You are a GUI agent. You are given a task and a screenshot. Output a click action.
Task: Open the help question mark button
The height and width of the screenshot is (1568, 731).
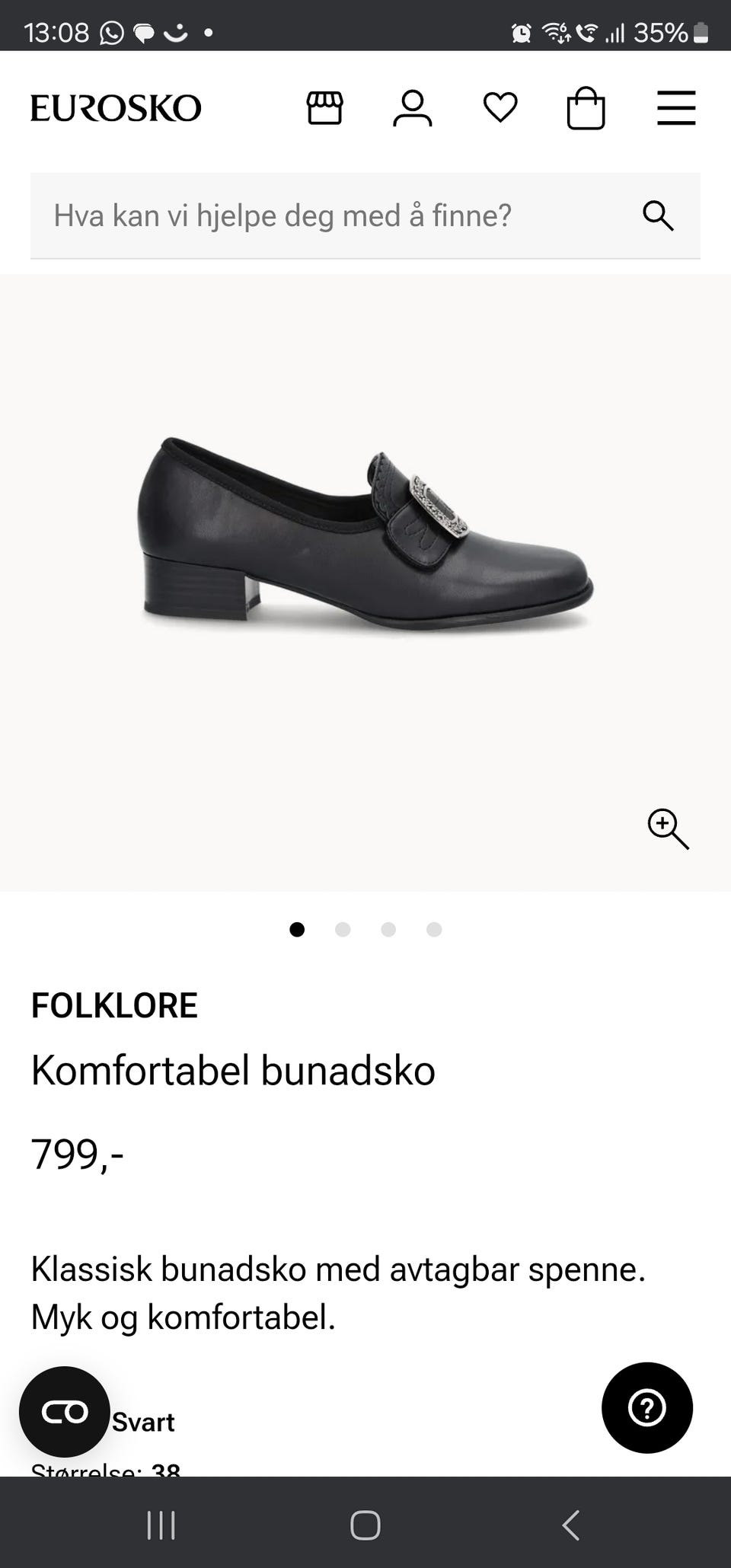coord(646,1409)
